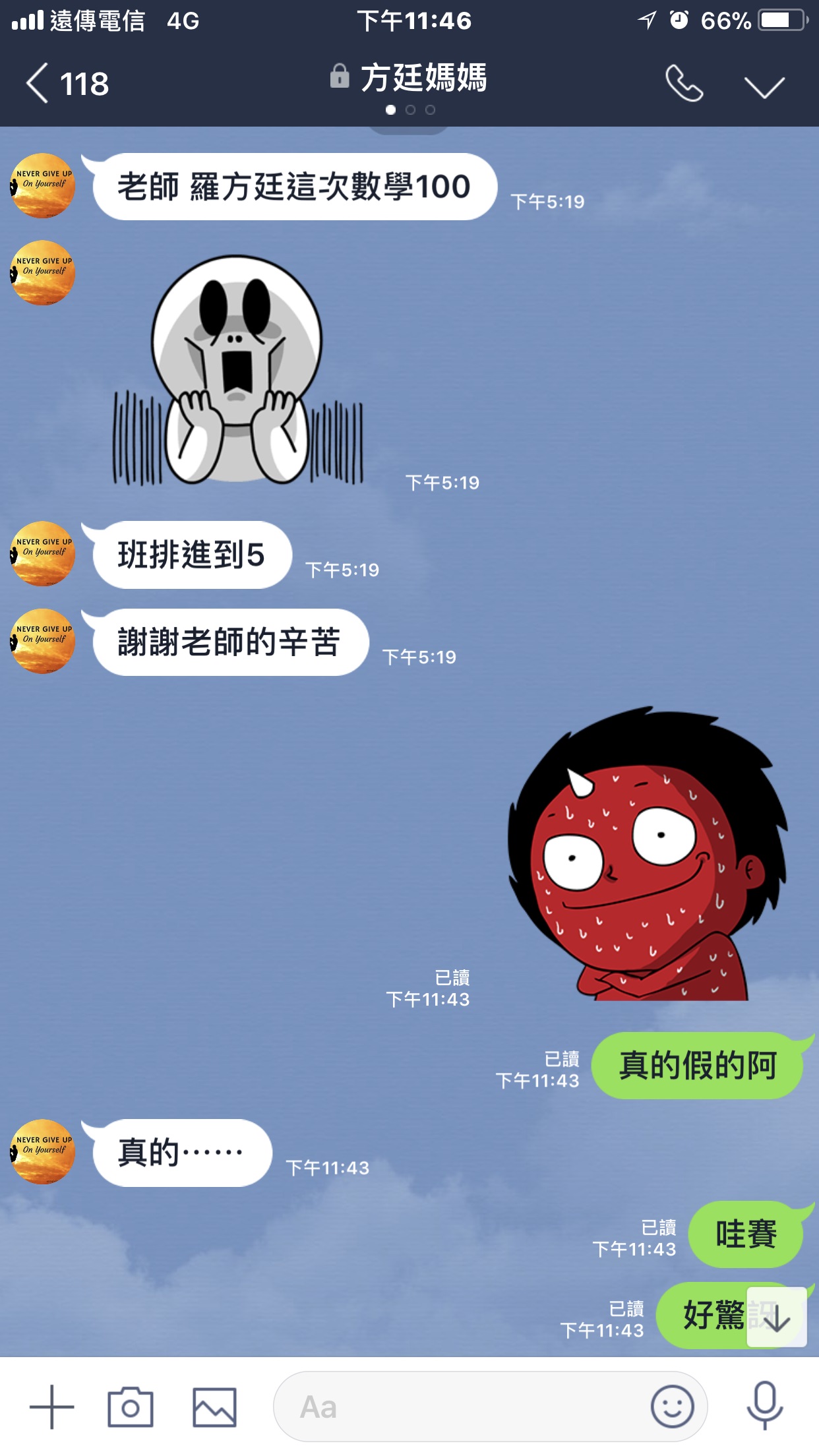Jump to latest message with down arrow
The height and width of the screenshot is (1456, 819).
tap(777, 1317)
